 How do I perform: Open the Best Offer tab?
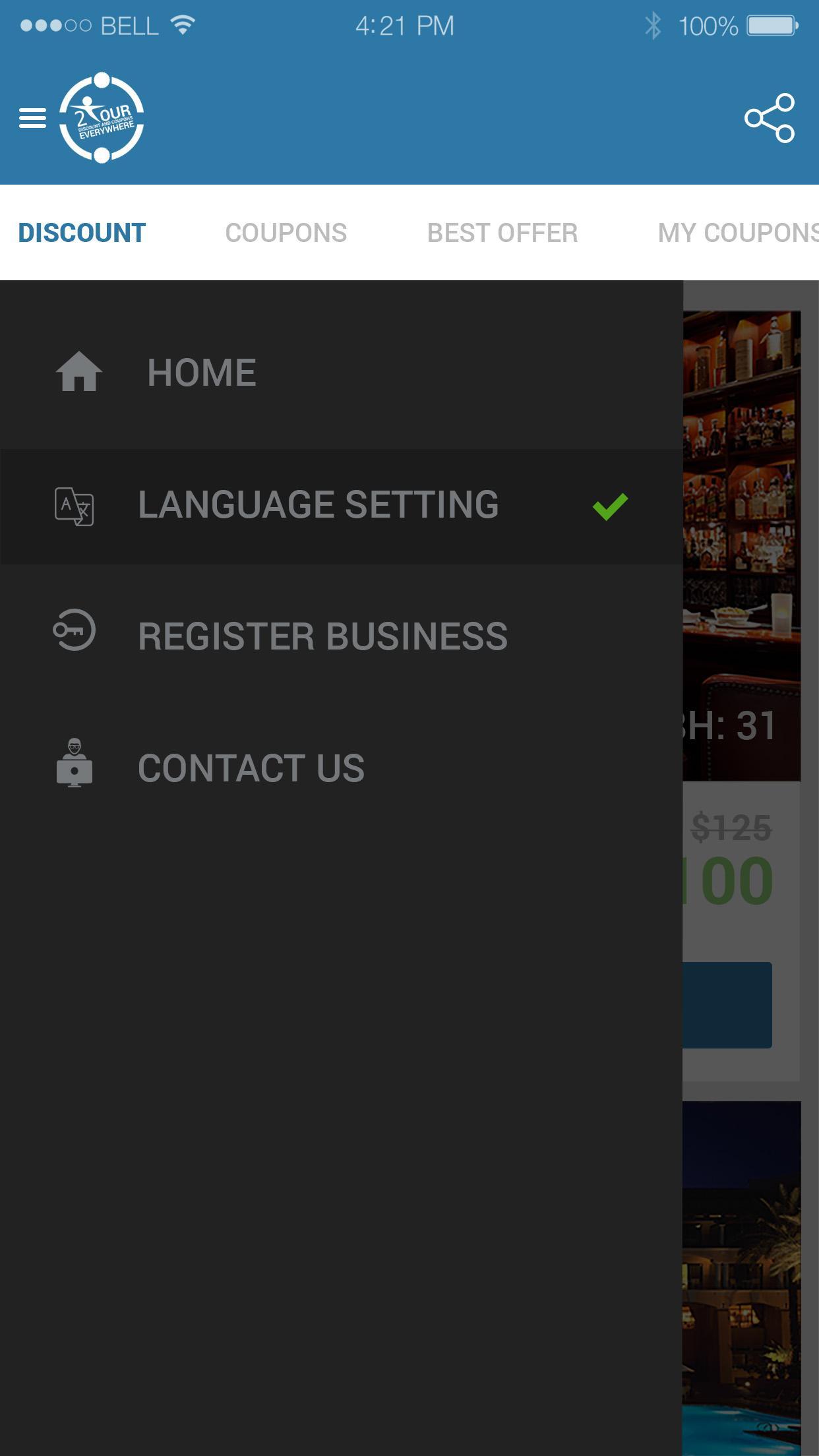[502, 233]
